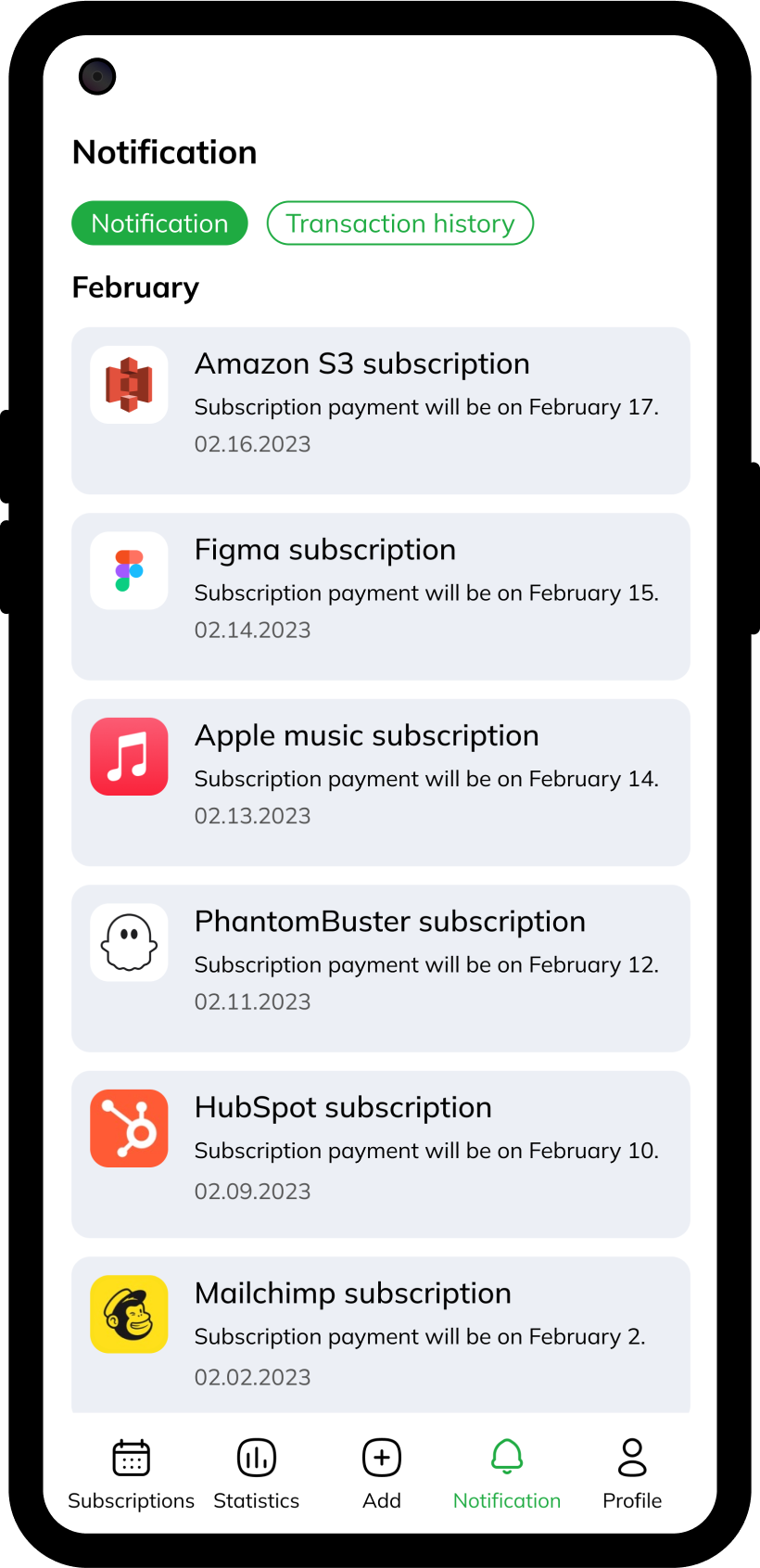Viewport: 760px width, 1568px height.
Task: Click the front camera cutout area
Action: point(96,76)
